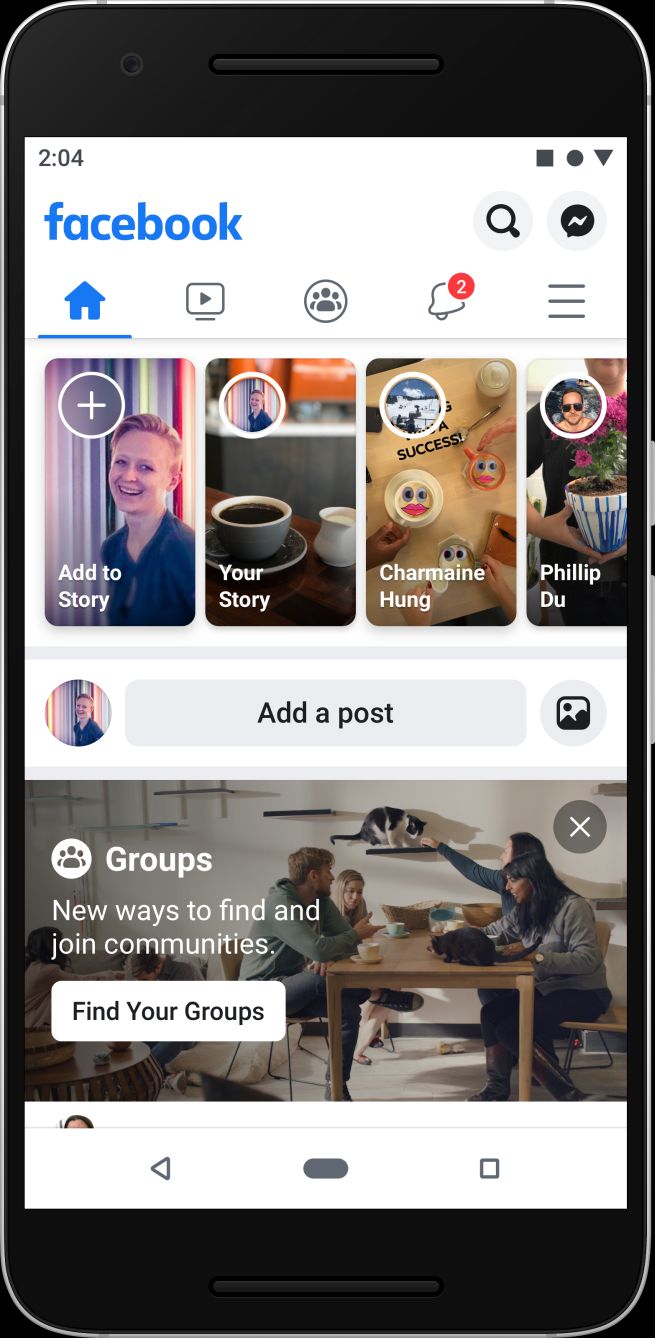Tap Find Your Groups
Viewport: 655px width, 1338px height.
(x=168, y=1011)
